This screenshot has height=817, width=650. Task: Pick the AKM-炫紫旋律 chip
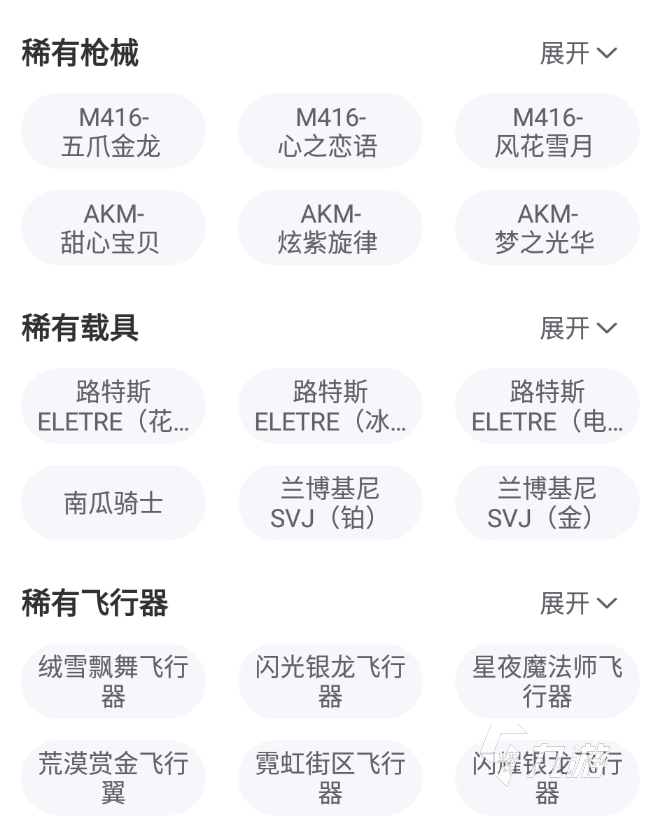pyautogui.click(x=330, y=228)
